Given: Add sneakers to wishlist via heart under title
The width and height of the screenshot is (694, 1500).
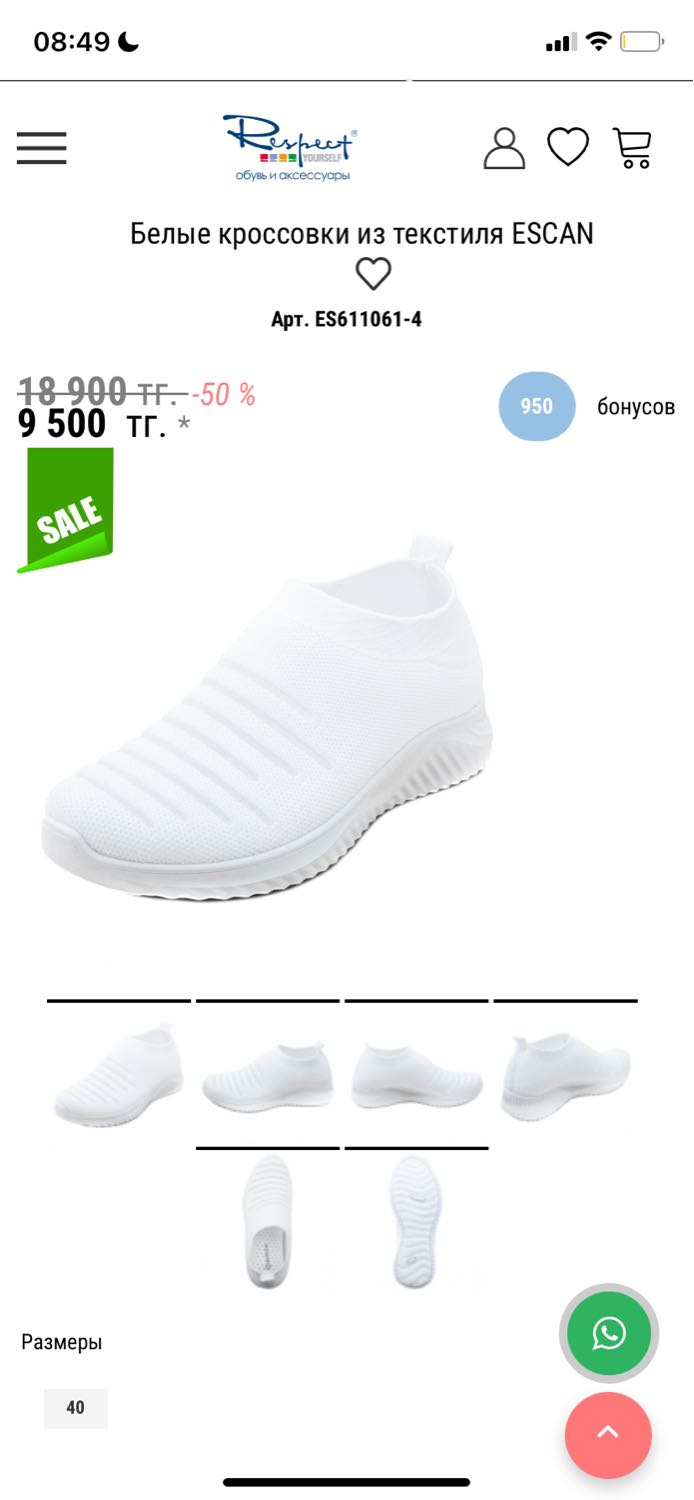Looking at the screenshot, I should pos(373,274).
